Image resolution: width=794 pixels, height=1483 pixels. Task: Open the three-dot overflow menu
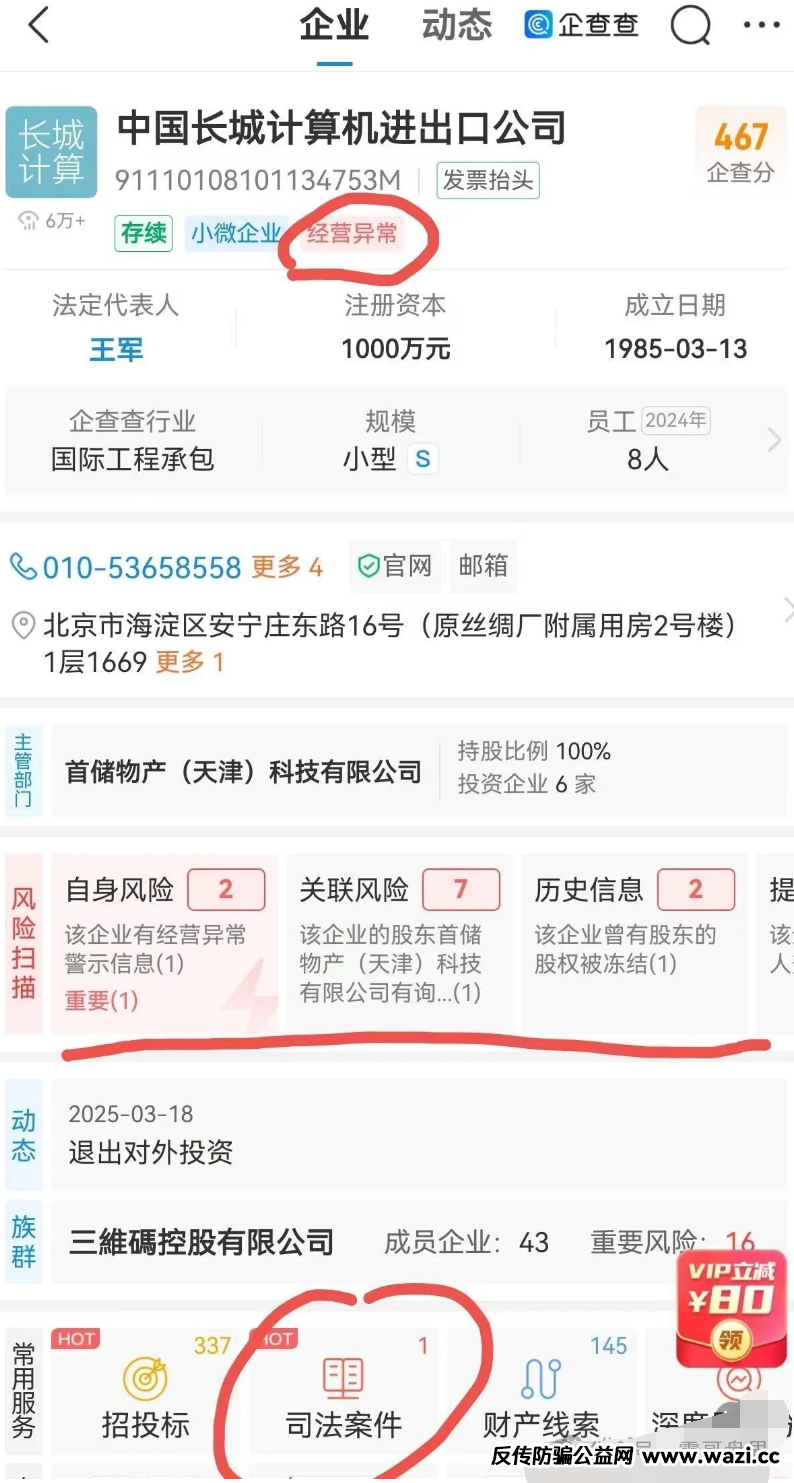[x=761, y=26]
